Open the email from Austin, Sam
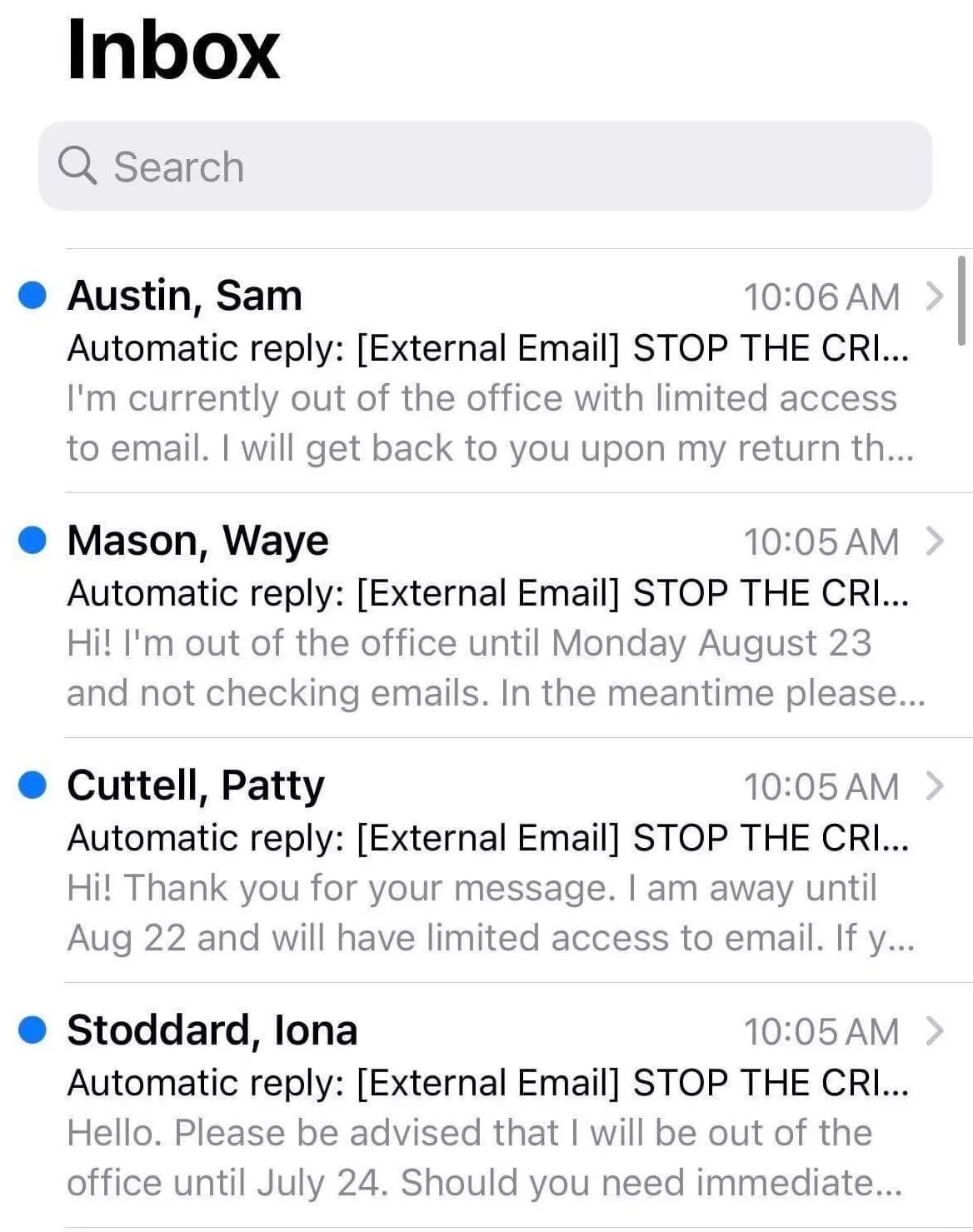The image size is (973, 1232). pyautogui.click(x=491, y=371)
